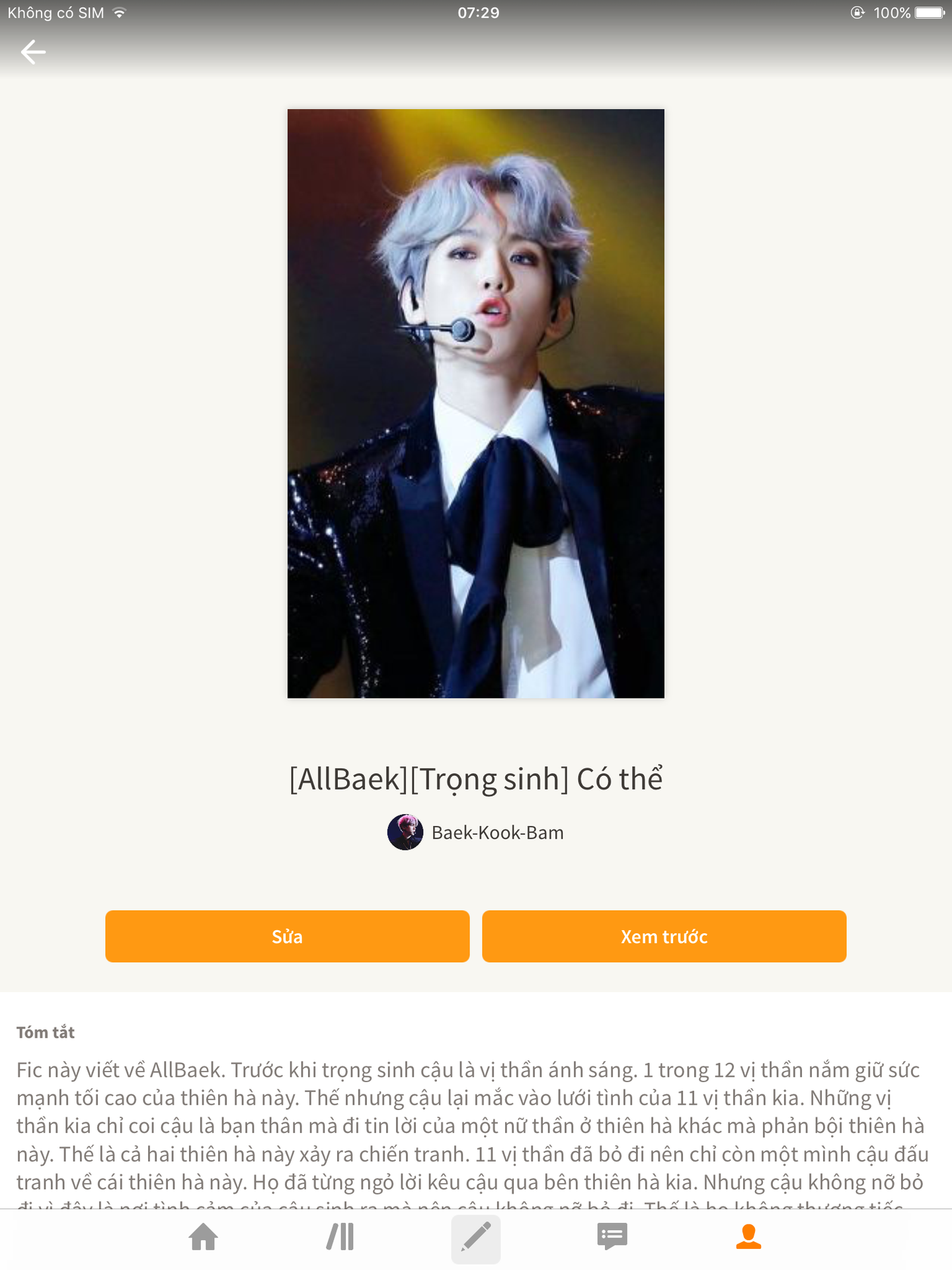
Task: Switch to the Home tab
Action: pyautogui.click(x=204, y=1236)
